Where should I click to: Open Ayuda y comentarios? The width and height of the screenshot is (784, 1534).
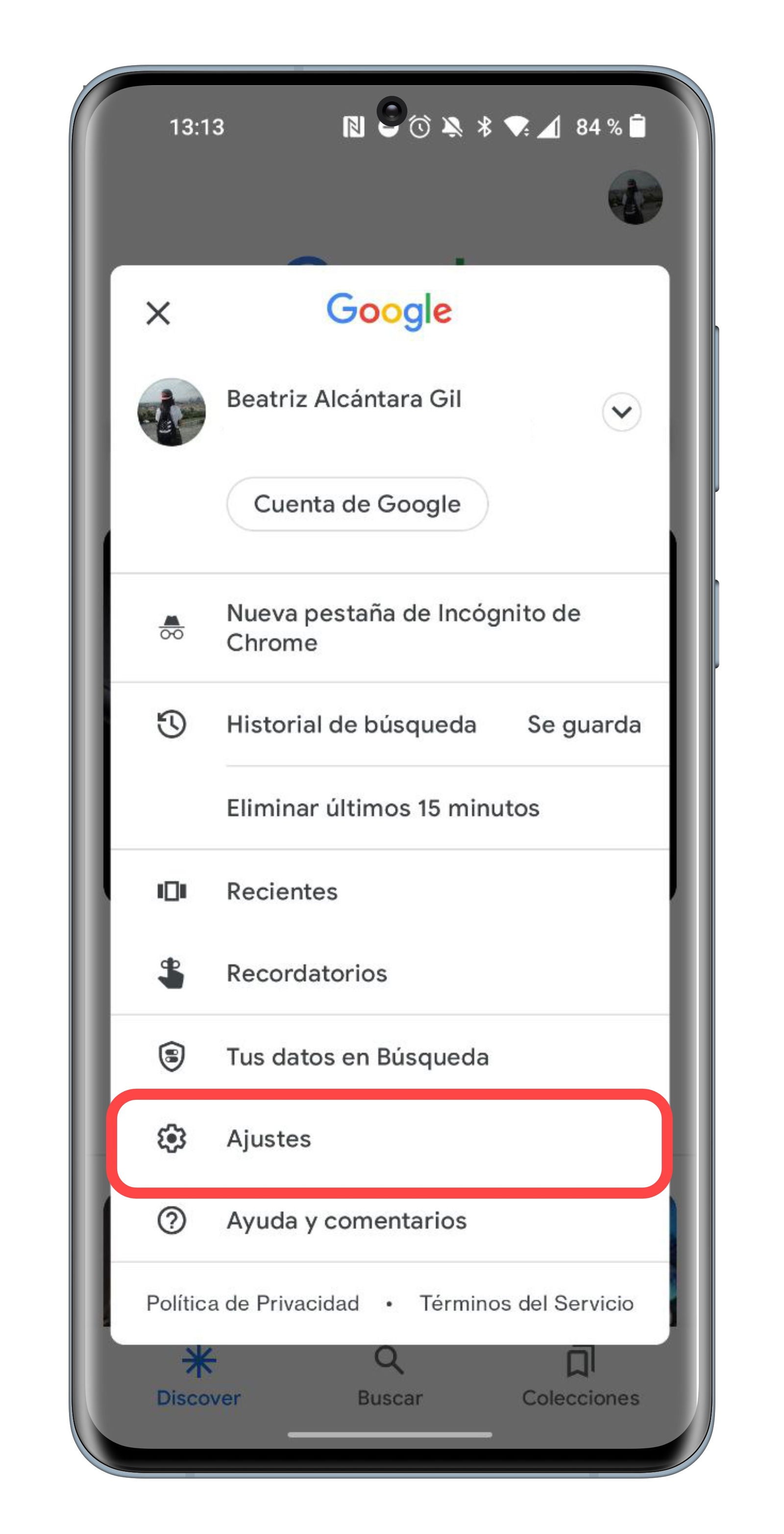click(x=346, y=1221)
